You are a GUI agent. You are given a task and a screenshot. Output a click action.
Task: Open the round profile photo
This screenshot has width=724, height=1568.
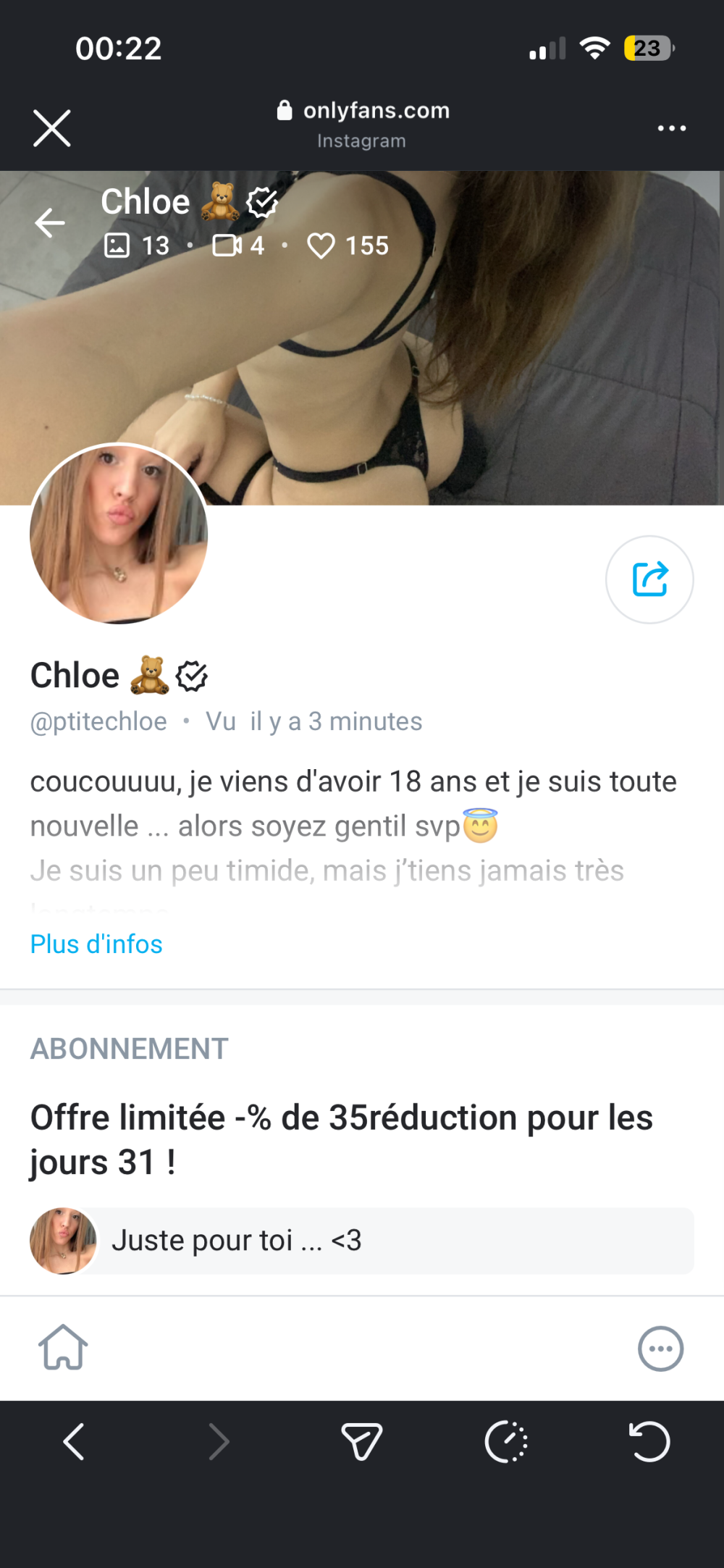[x=119, y=534]
